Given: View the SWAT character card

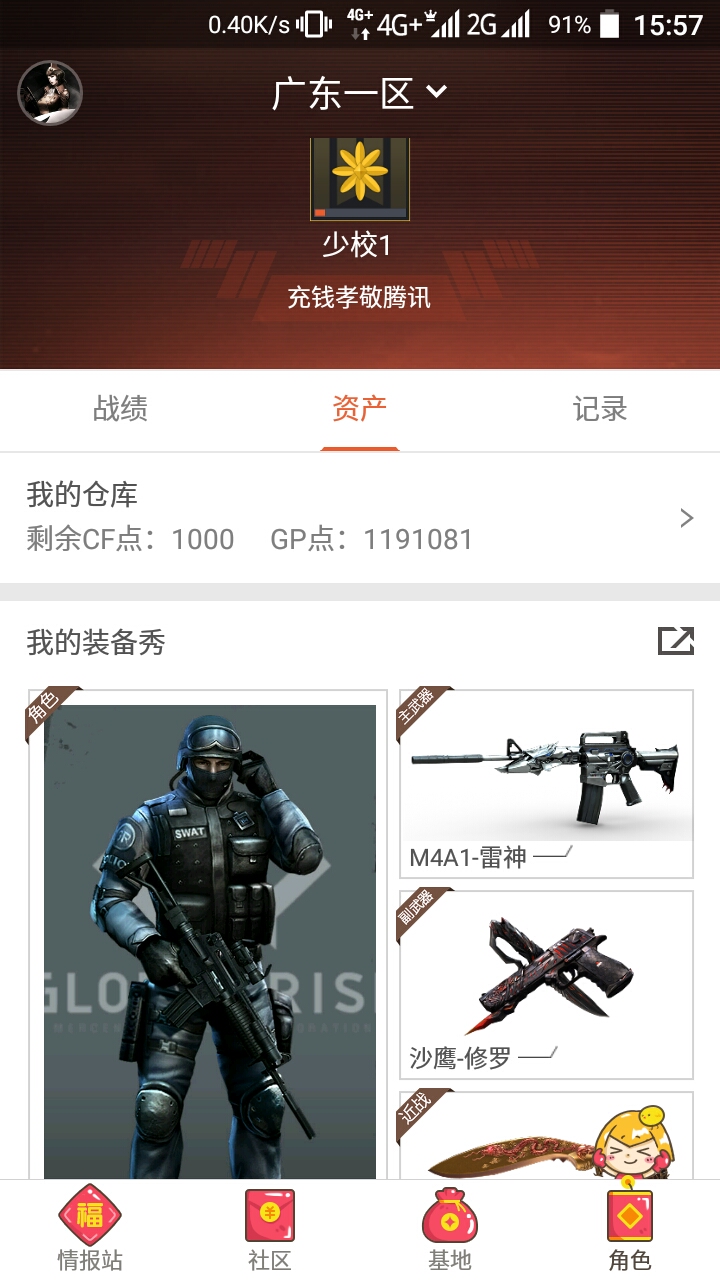Looking at the screenshot, I should pos(208,934).
